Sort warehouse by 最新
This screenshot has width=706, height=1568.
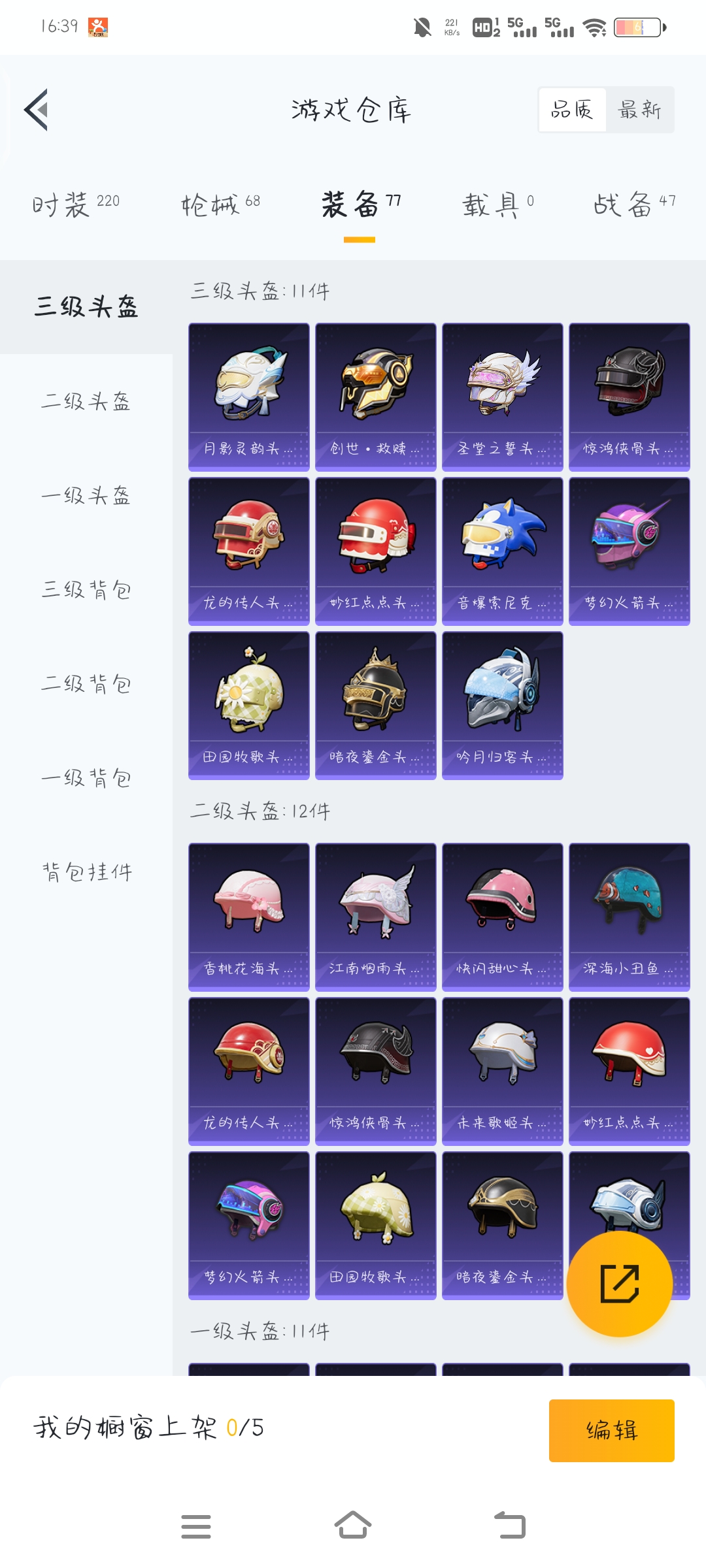tap(639, 110)
